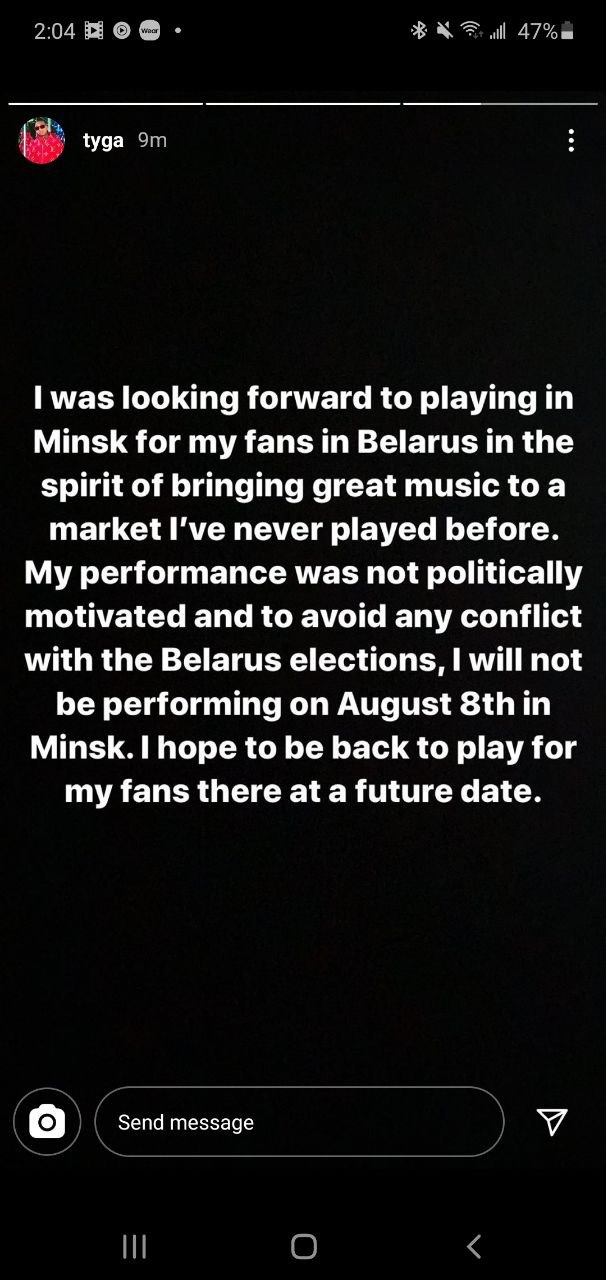Open tyga's profile picture

click(x=41, y=140)
